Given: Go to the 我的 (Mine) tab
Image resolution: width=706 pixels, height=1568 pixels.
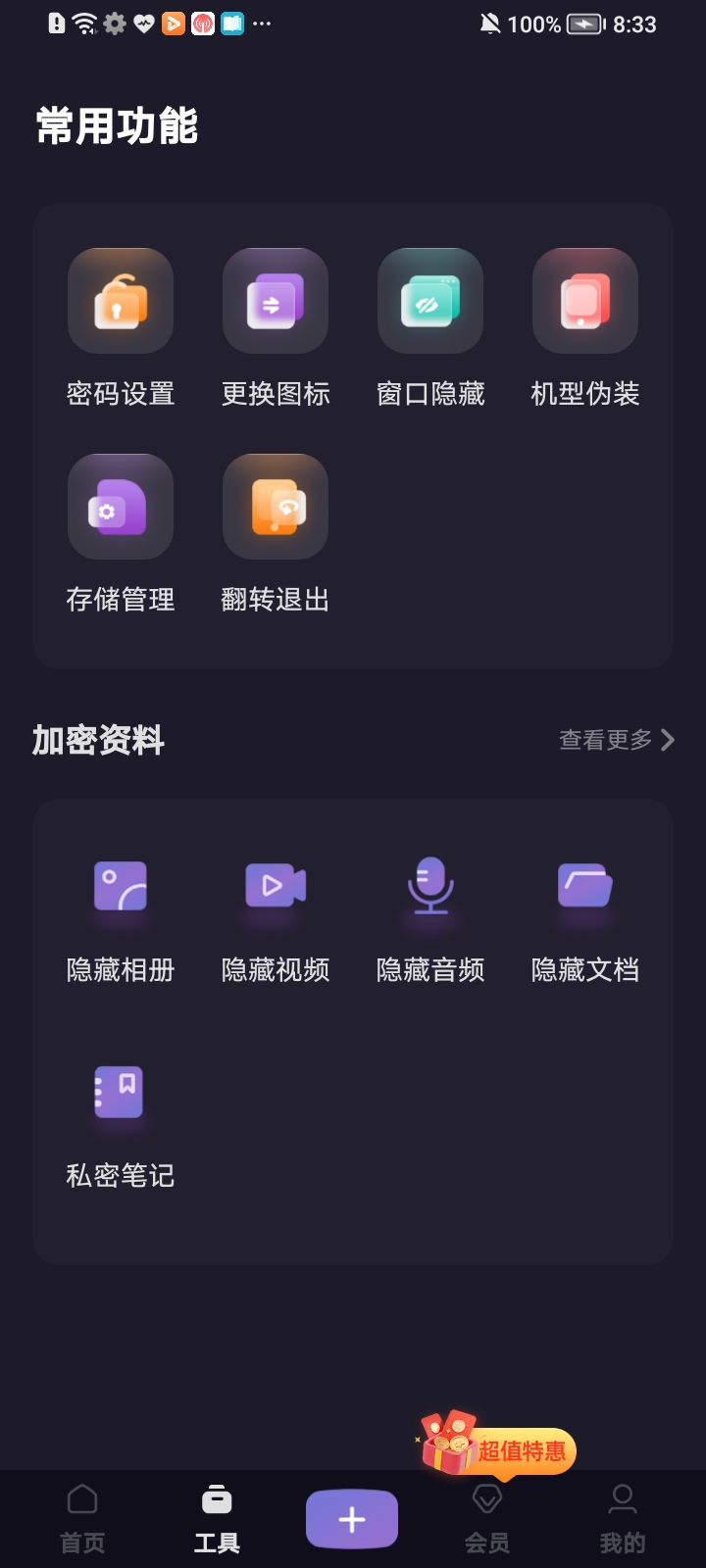Looking at the screenshot, I should point(622,1517).
